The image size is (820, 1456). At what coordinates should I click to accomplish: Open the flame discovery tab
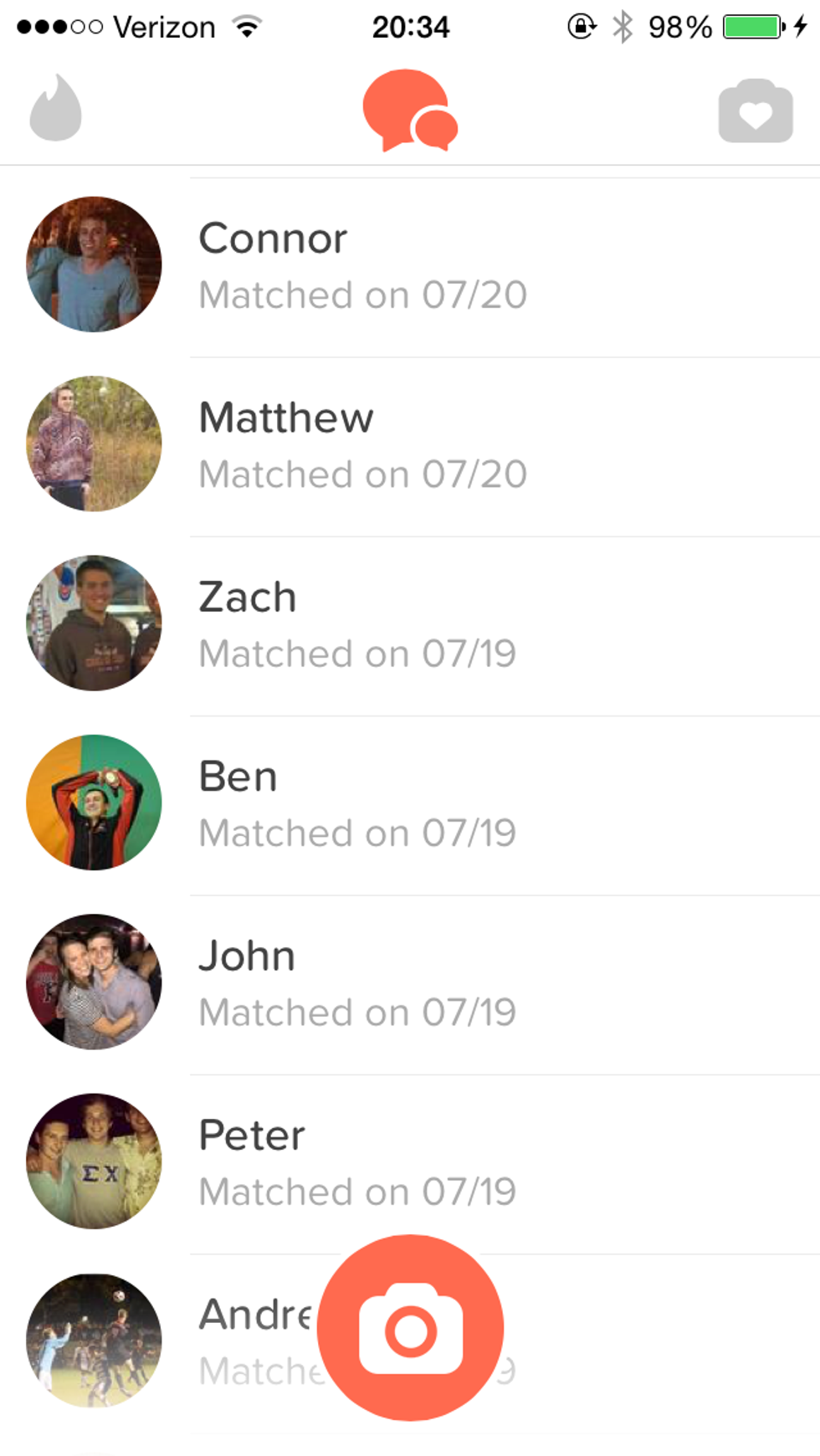click(x=55, y=109)
